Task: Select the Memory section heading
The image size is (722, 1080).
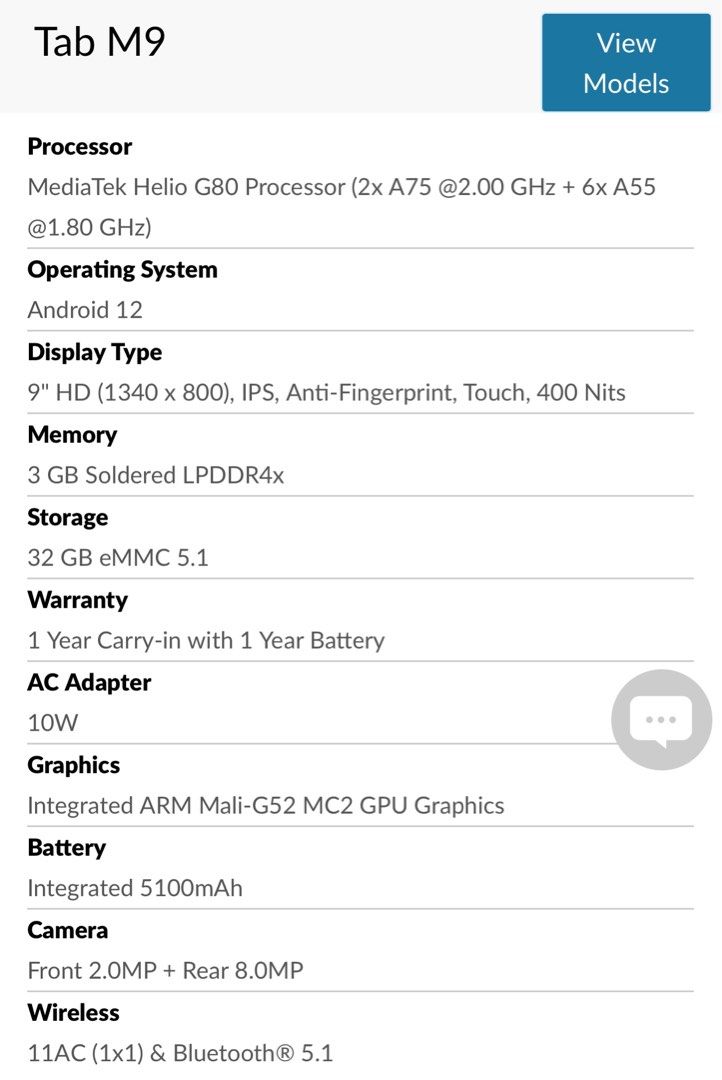Action: point(72,435)
